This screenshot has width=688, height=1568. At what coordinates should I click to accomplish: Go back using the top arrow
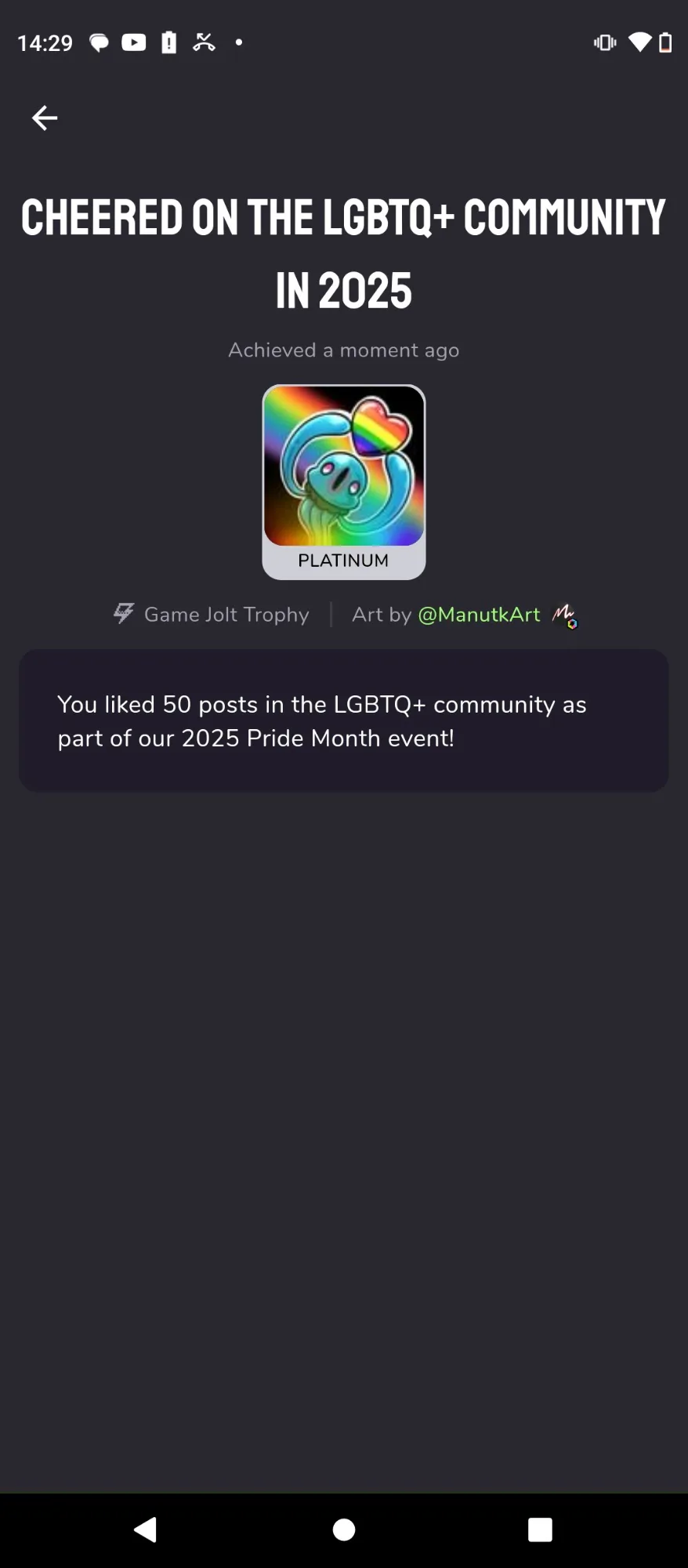coord(45,118)
